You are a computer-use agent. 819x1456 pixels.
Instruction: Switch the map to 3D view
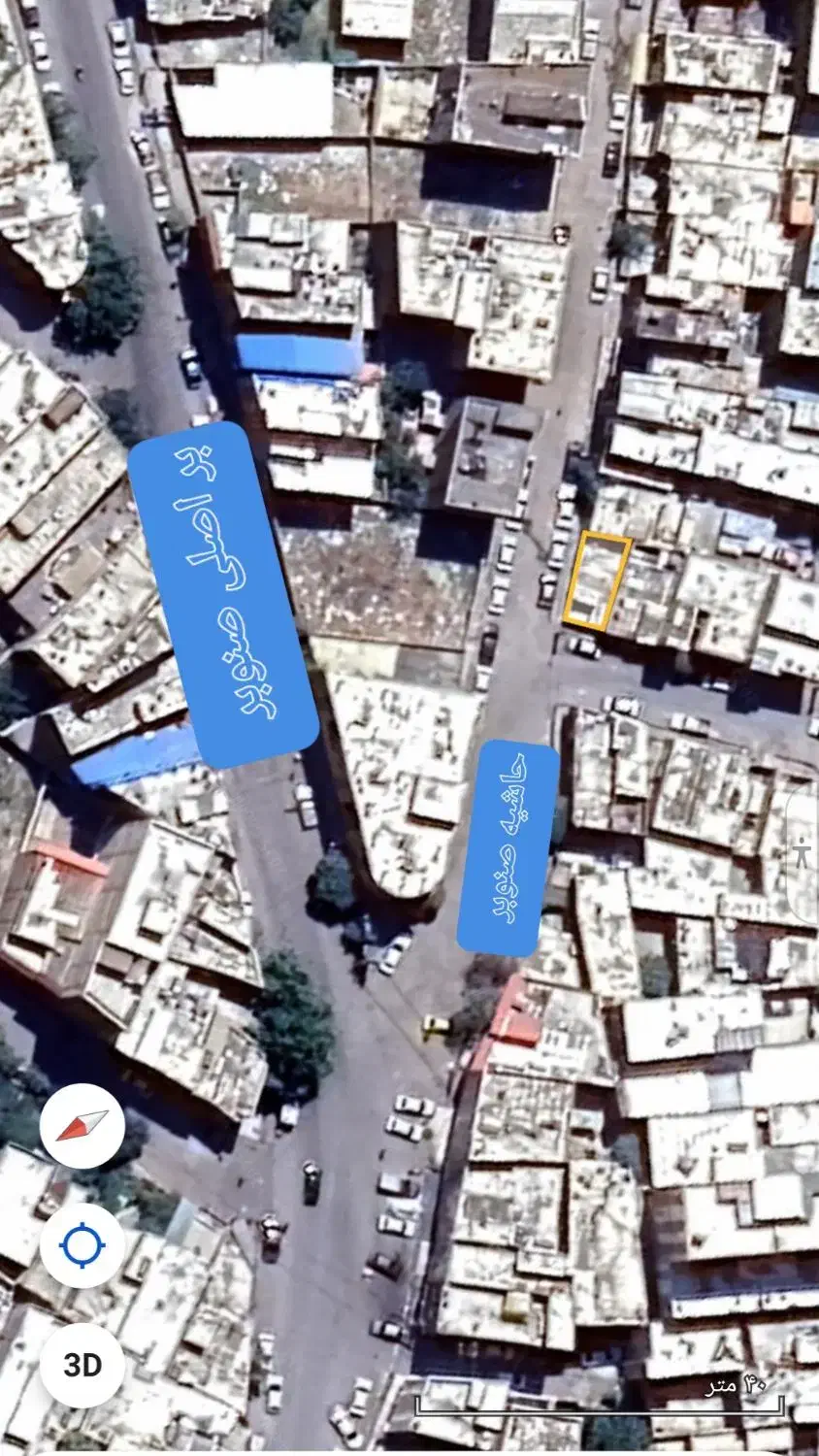coord(82,1365)
